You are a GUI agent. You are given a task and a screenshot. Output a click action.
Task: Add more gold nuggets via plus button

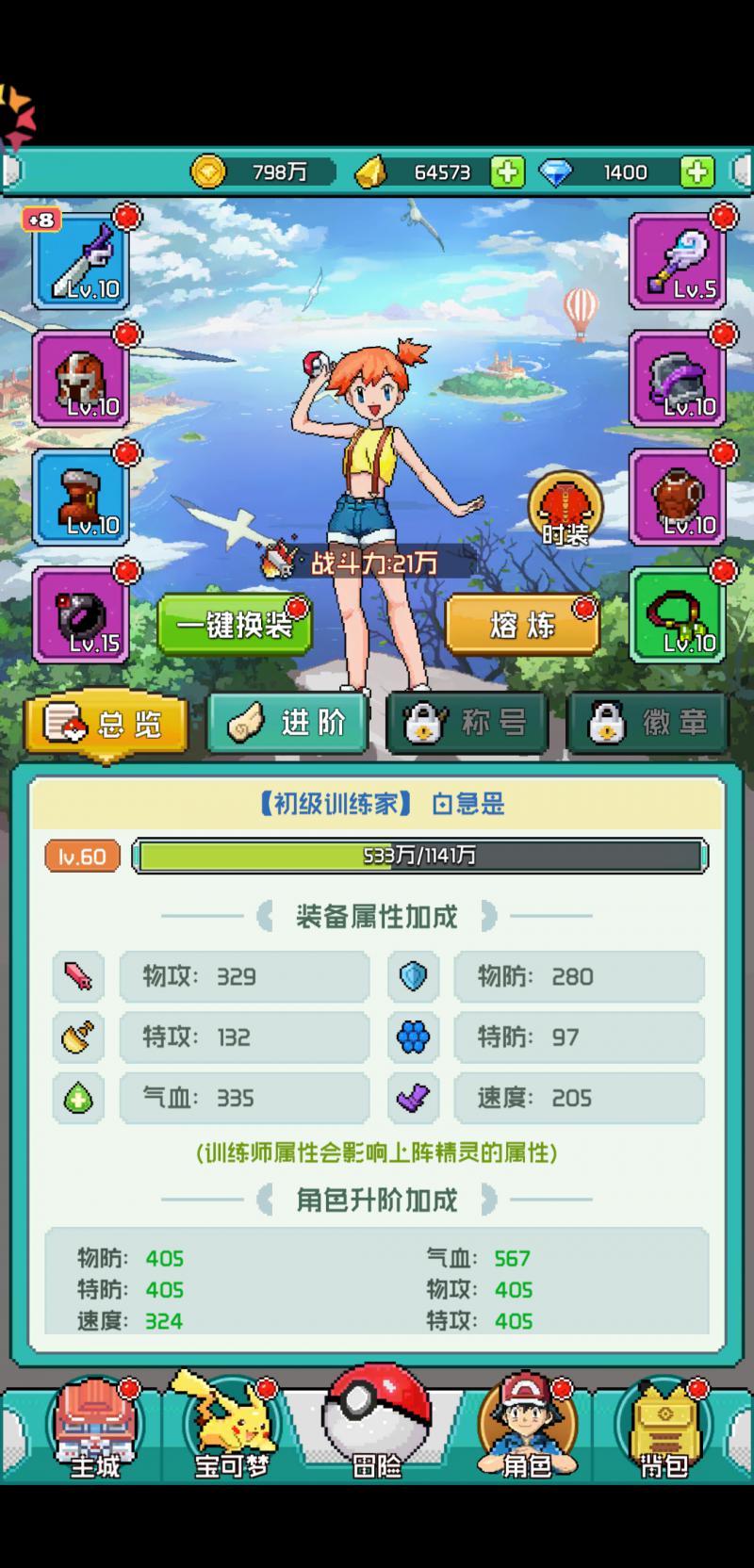coord(507,172)
